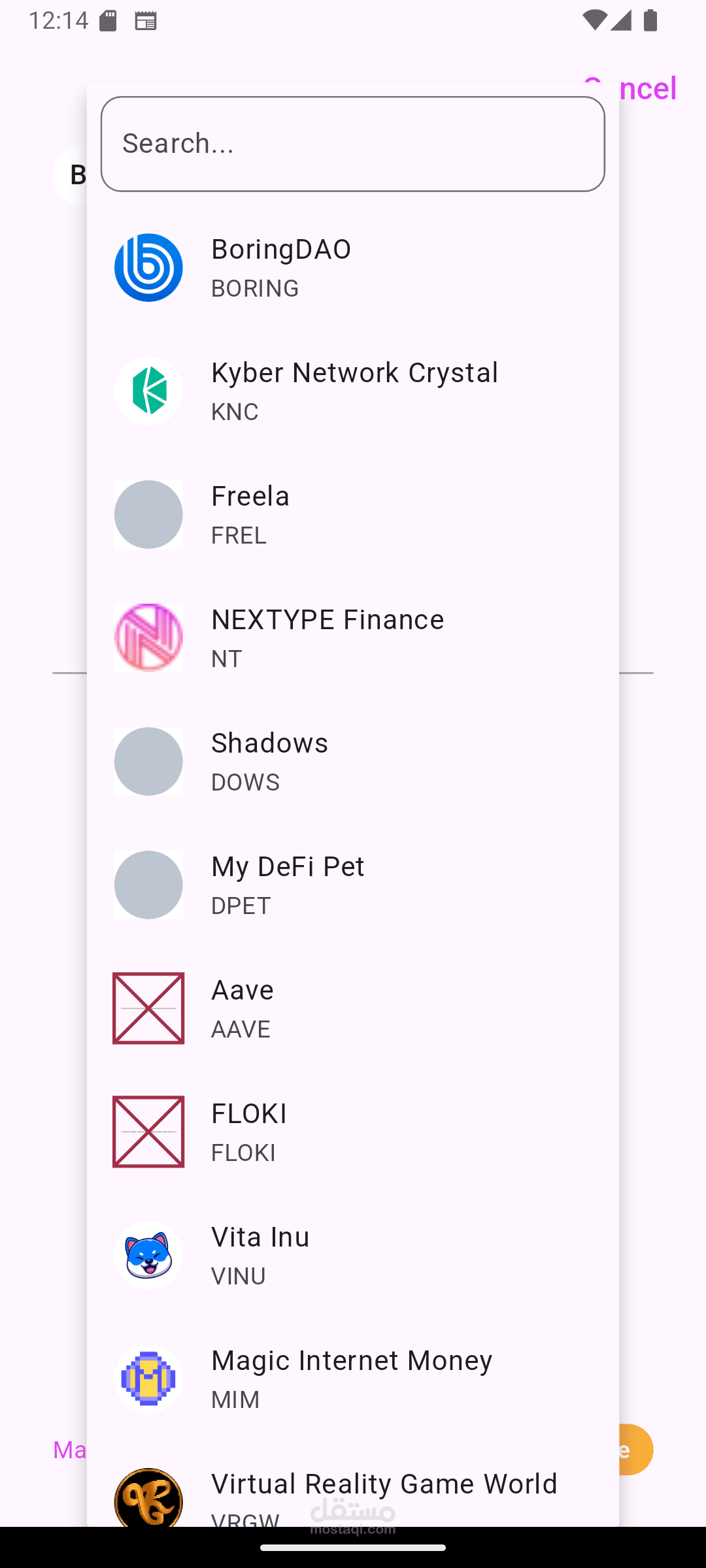The width and height of the screenshot is (706, 1568).
Task: Select BoringDAO from the list
Action: point(353,268)
